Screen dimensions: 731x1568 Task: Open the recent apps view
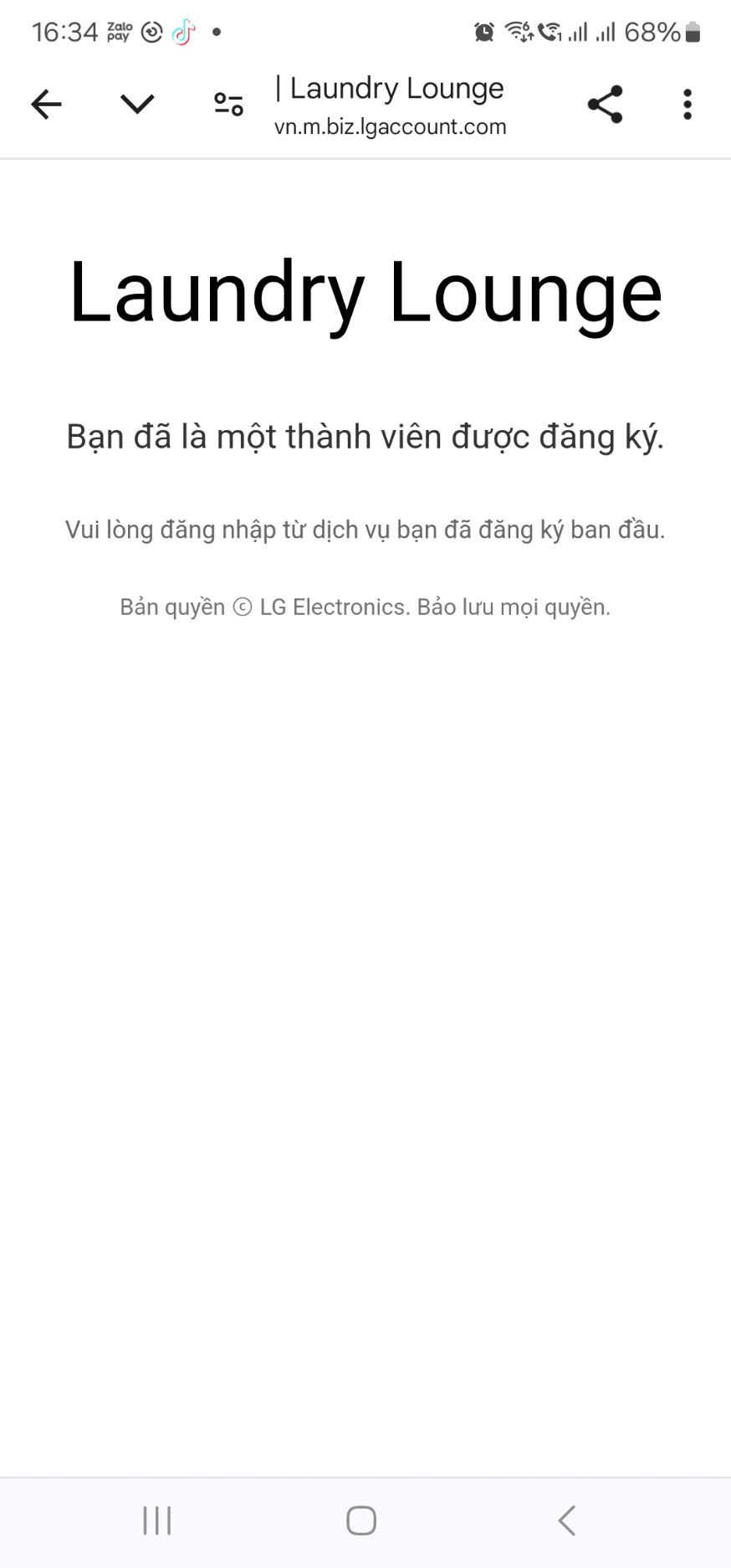tap(157, 1520)
